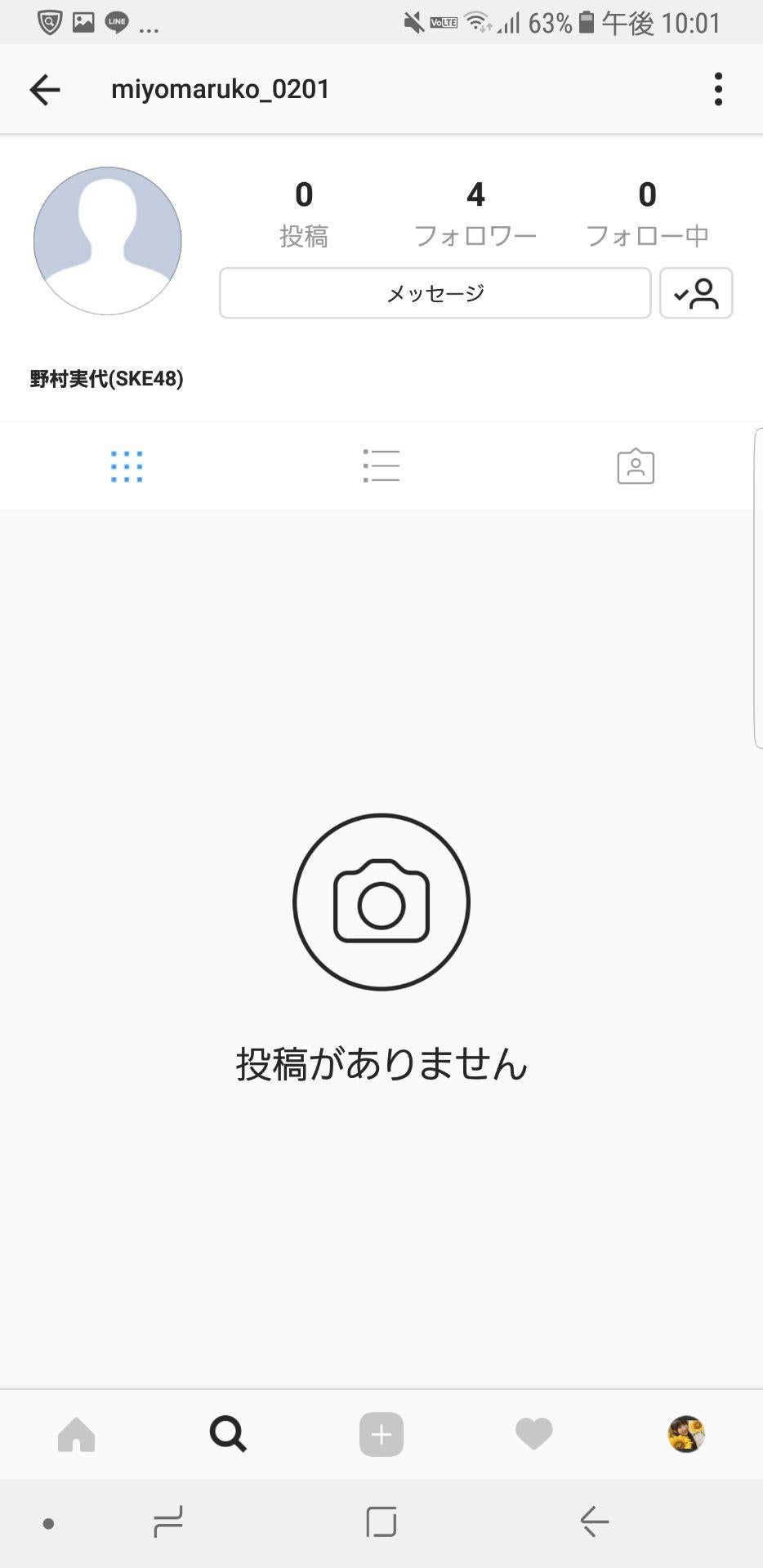
Task: Open the フォロー中 following list
Action: (647, 212)
